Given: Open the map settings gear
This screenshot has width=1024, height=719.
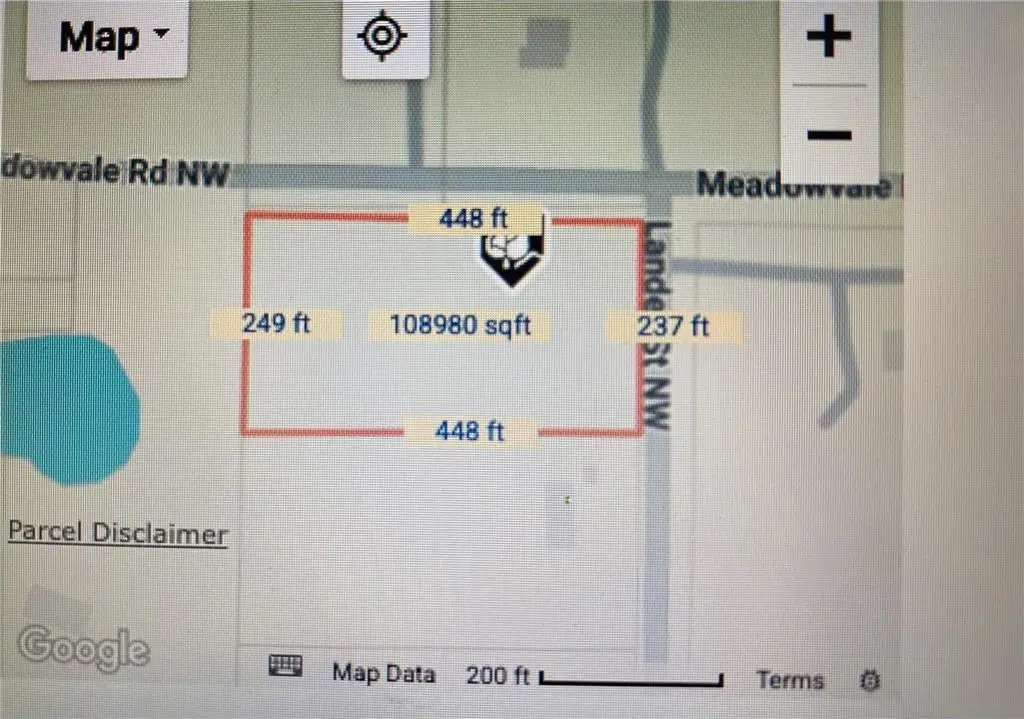Looking at the screenshot, I should 870,681.
